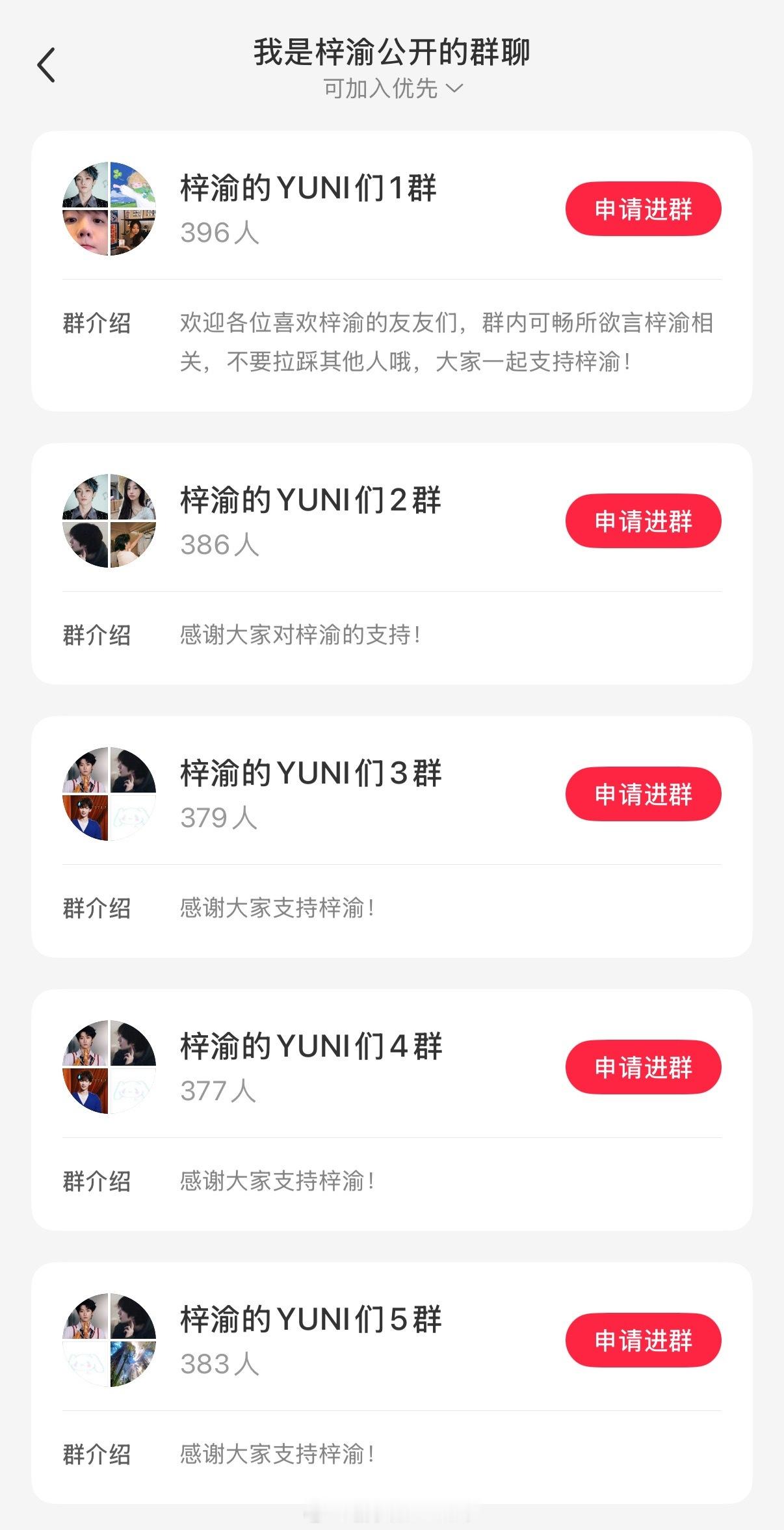Request to join 梓渝的YUNI们3群
Screen dimensions: 784x1530
click(643, 794)
